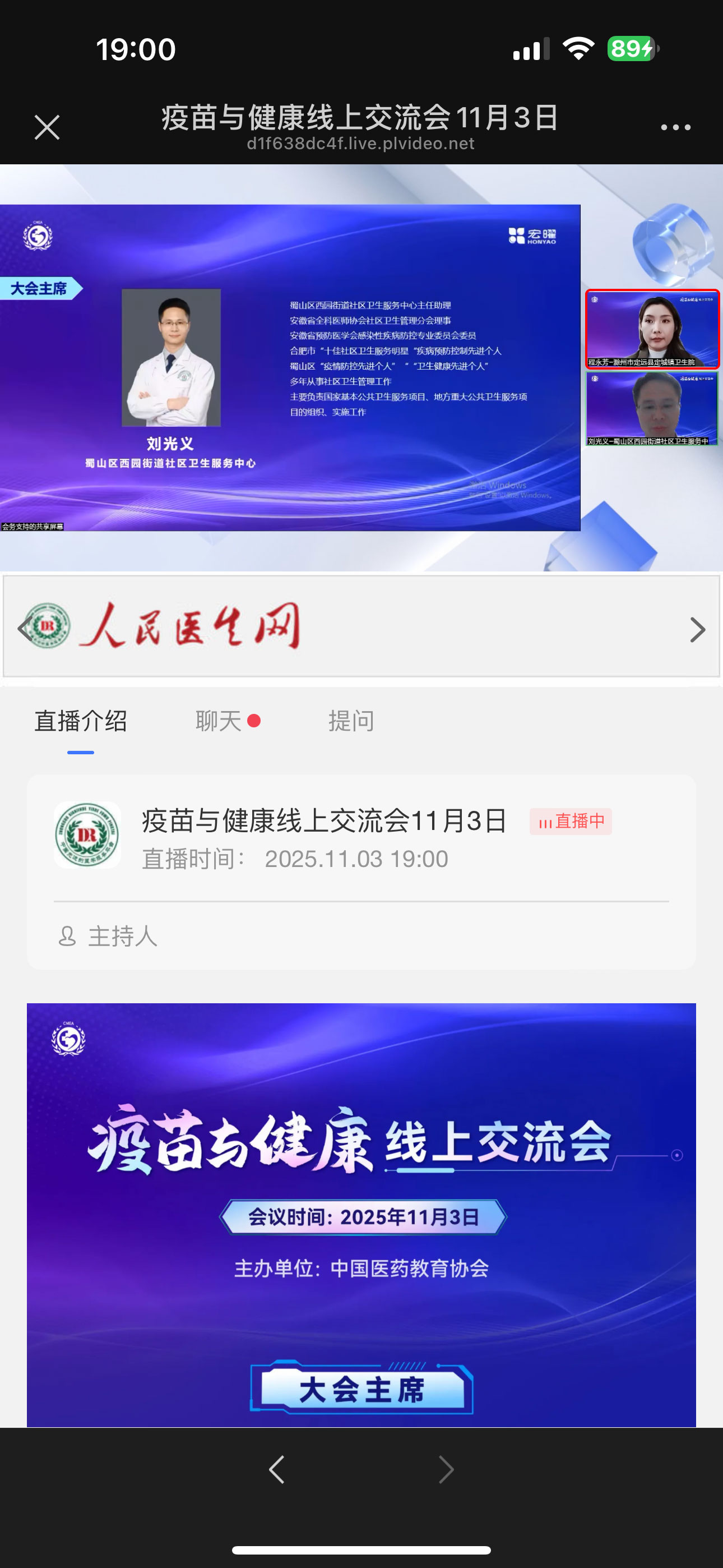
Task: Select the 直播介绍 tab
Action: click(81, 721)
